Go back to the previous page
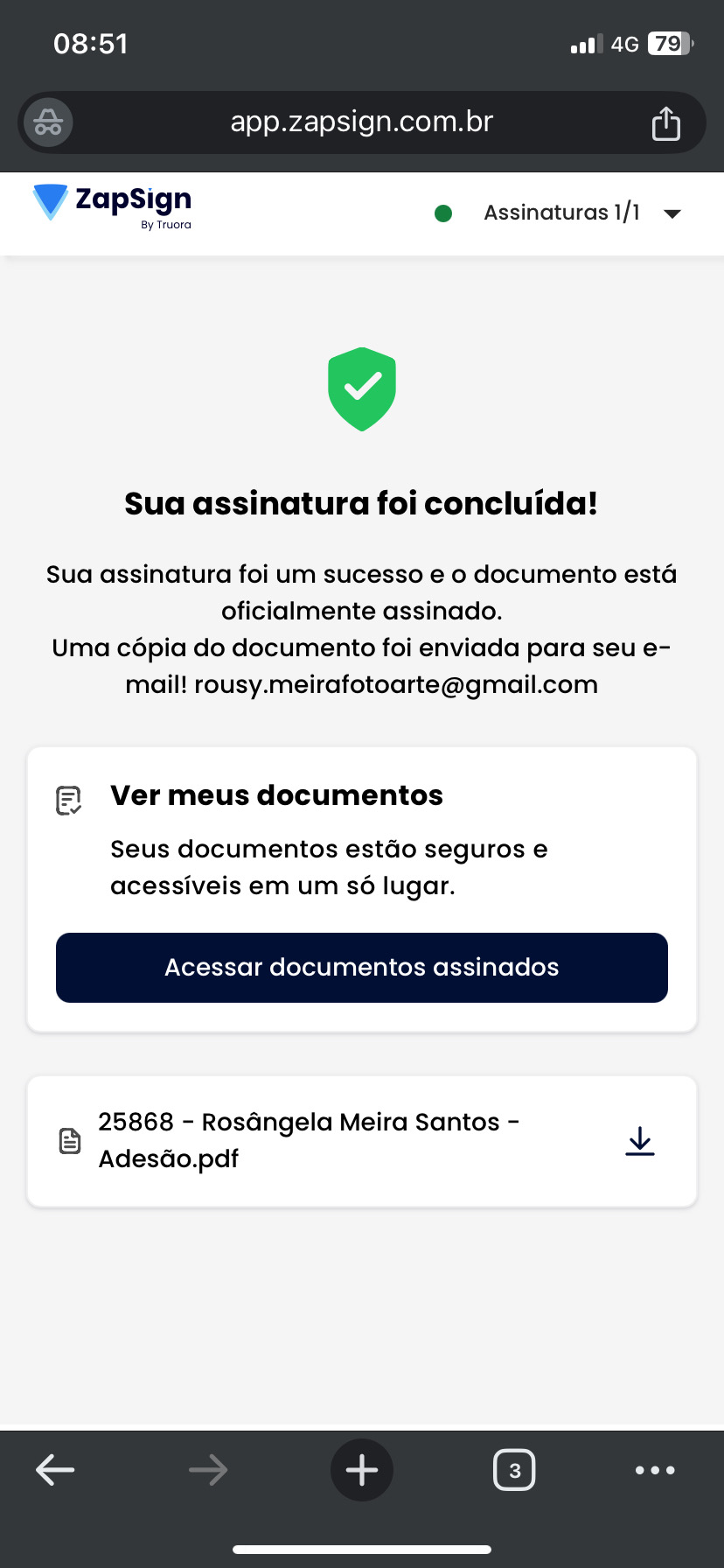The width and height of the screenshot is (724, 1568). (55, 1470)
